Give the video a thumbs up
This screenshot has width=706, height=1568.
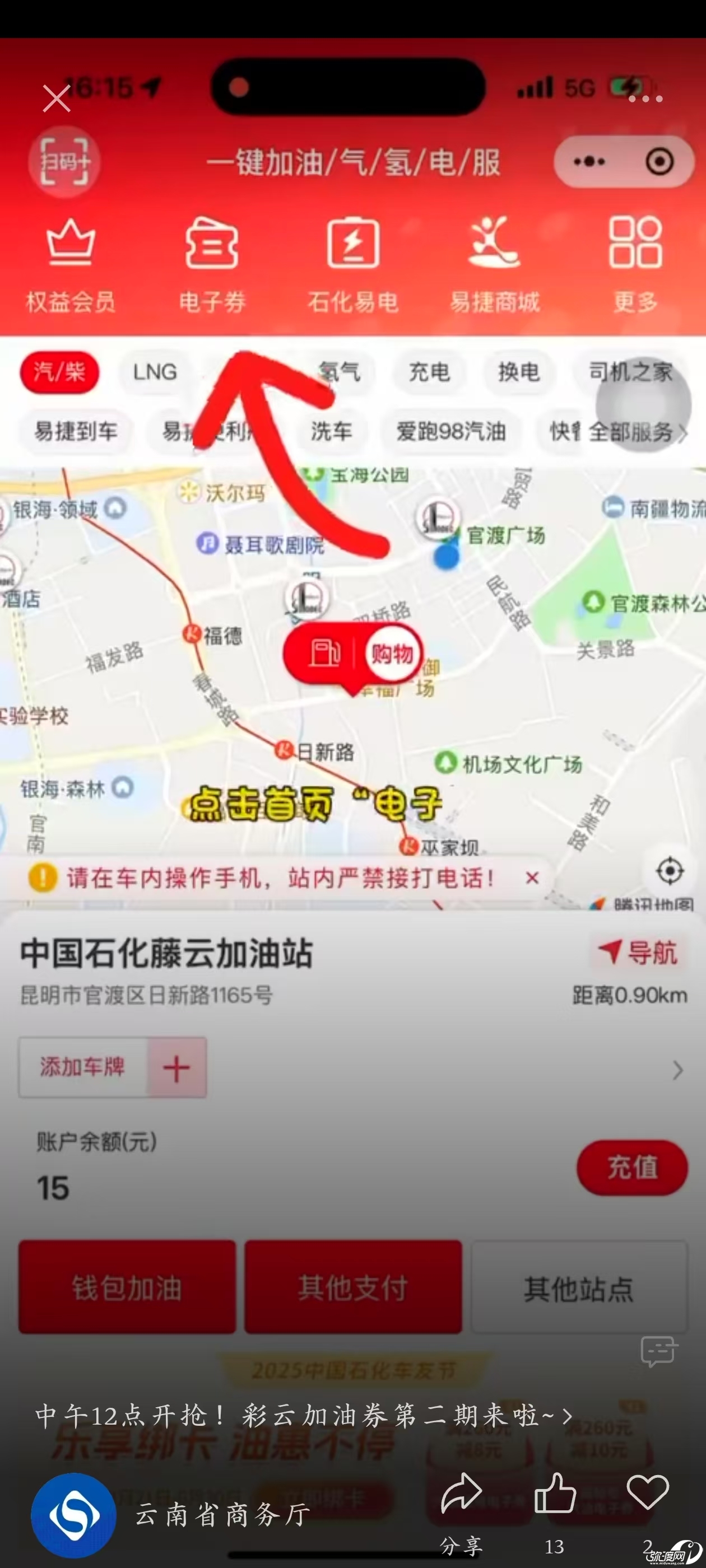pos(554,1494)
